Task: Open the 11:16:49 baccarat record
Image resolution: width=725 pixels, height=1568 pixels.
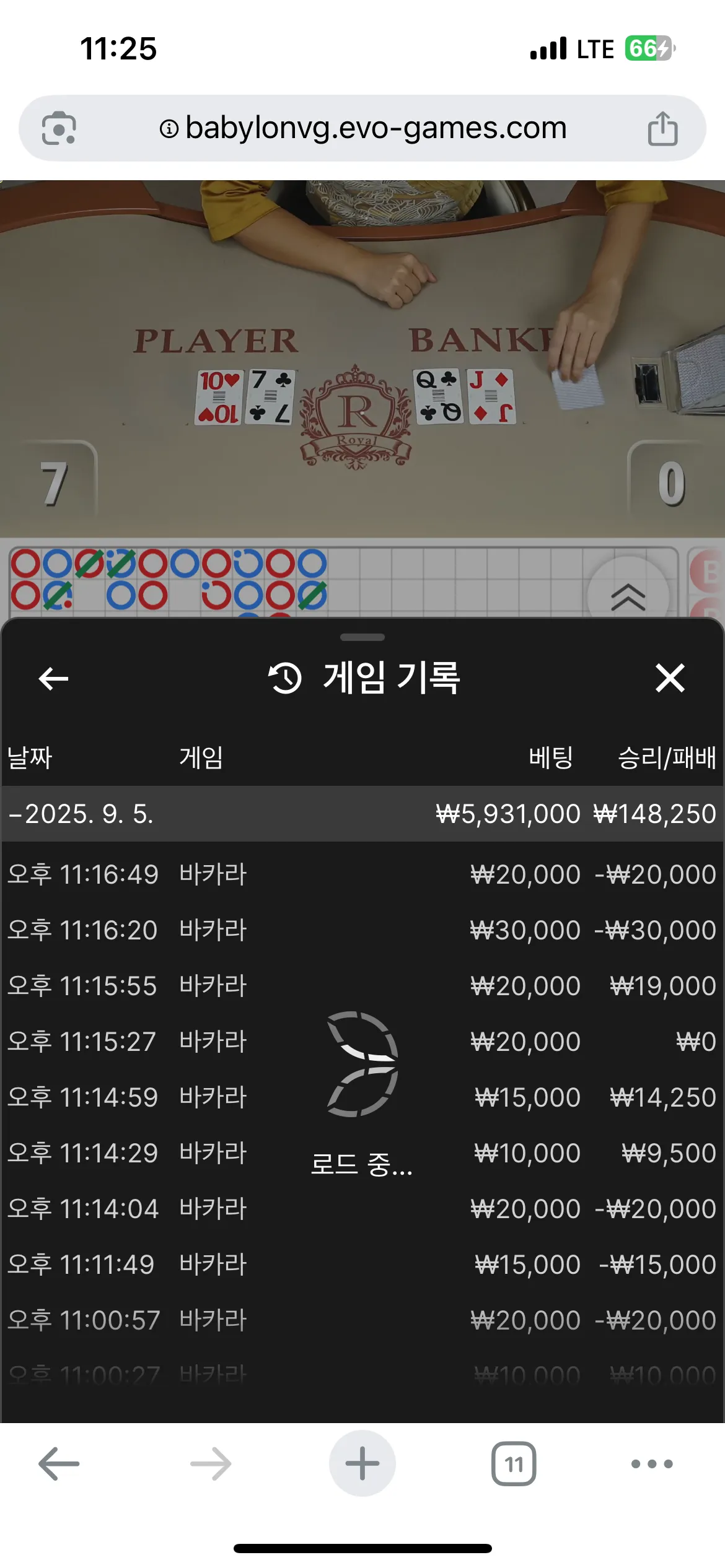Action: [362, 874]
